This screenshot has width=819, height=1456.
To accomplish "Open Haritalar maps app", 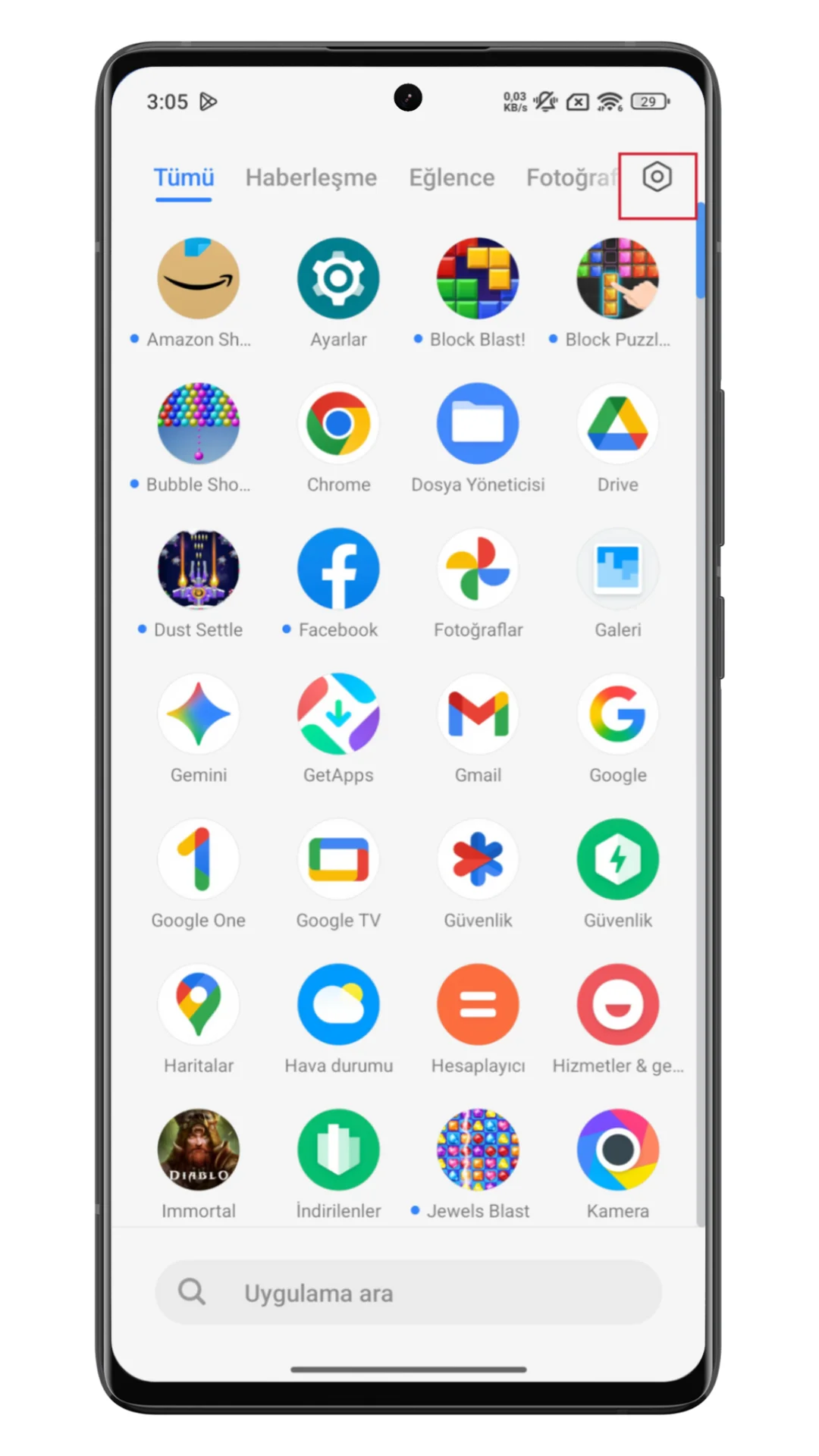I will click(199, 1005).
